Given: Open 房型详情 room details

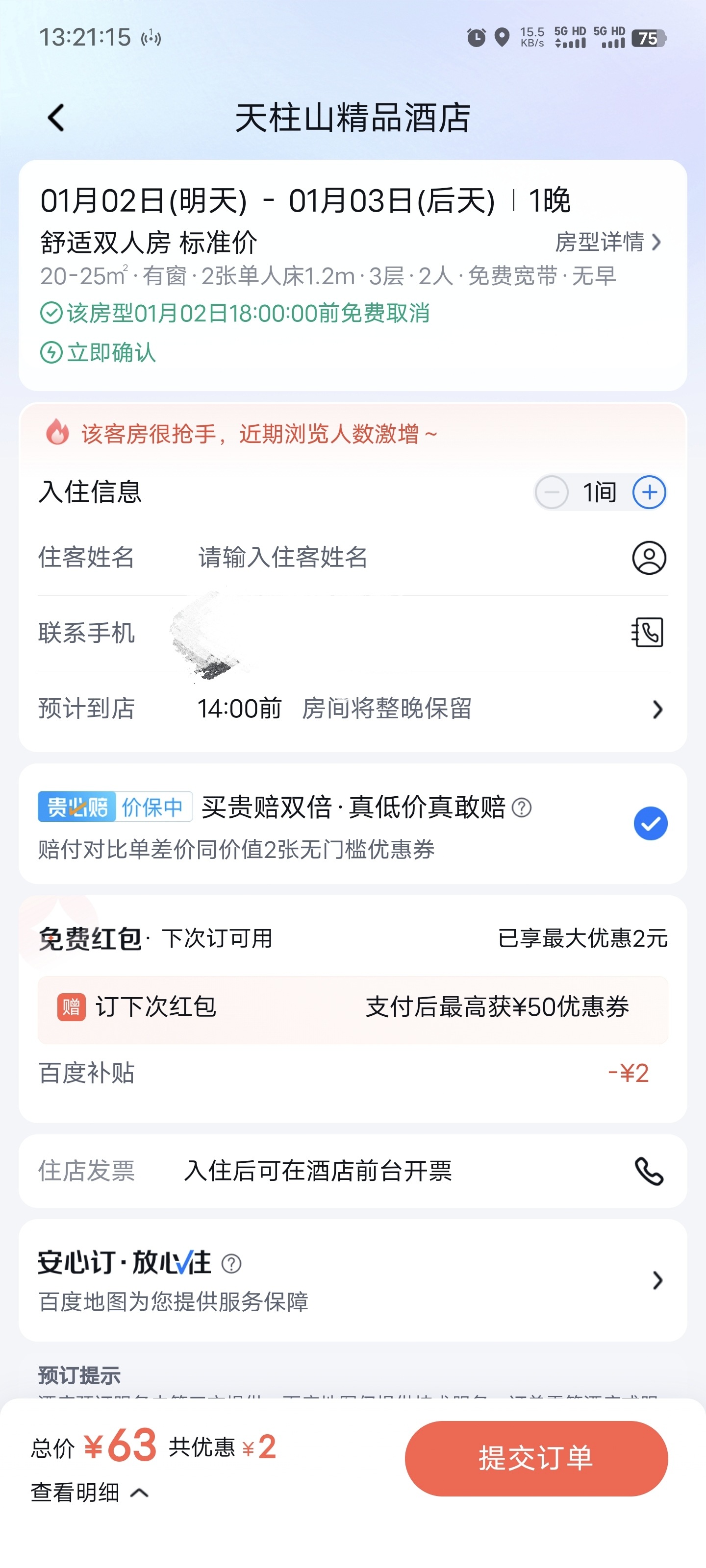Looking at the screenshot, I should [607, 242].
